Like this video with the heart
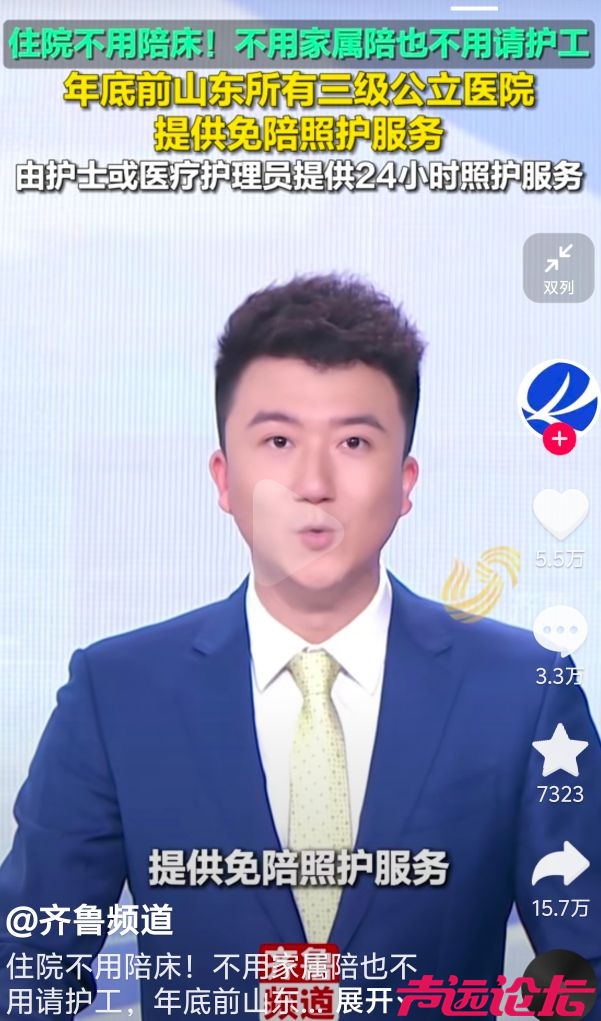 (x=559, y=514)
